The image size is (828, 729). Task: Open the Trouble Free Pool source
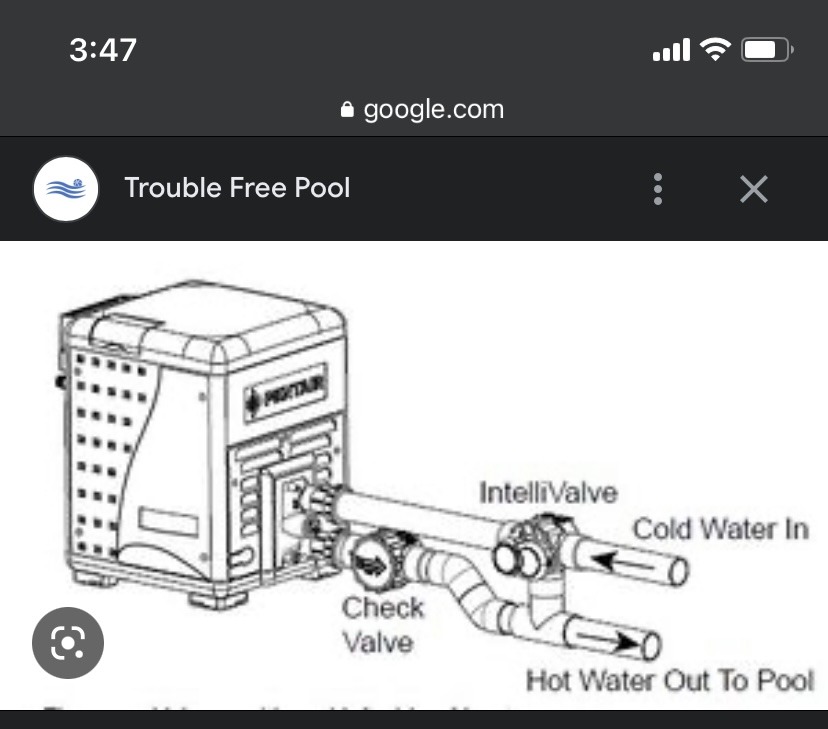(237, 188)
